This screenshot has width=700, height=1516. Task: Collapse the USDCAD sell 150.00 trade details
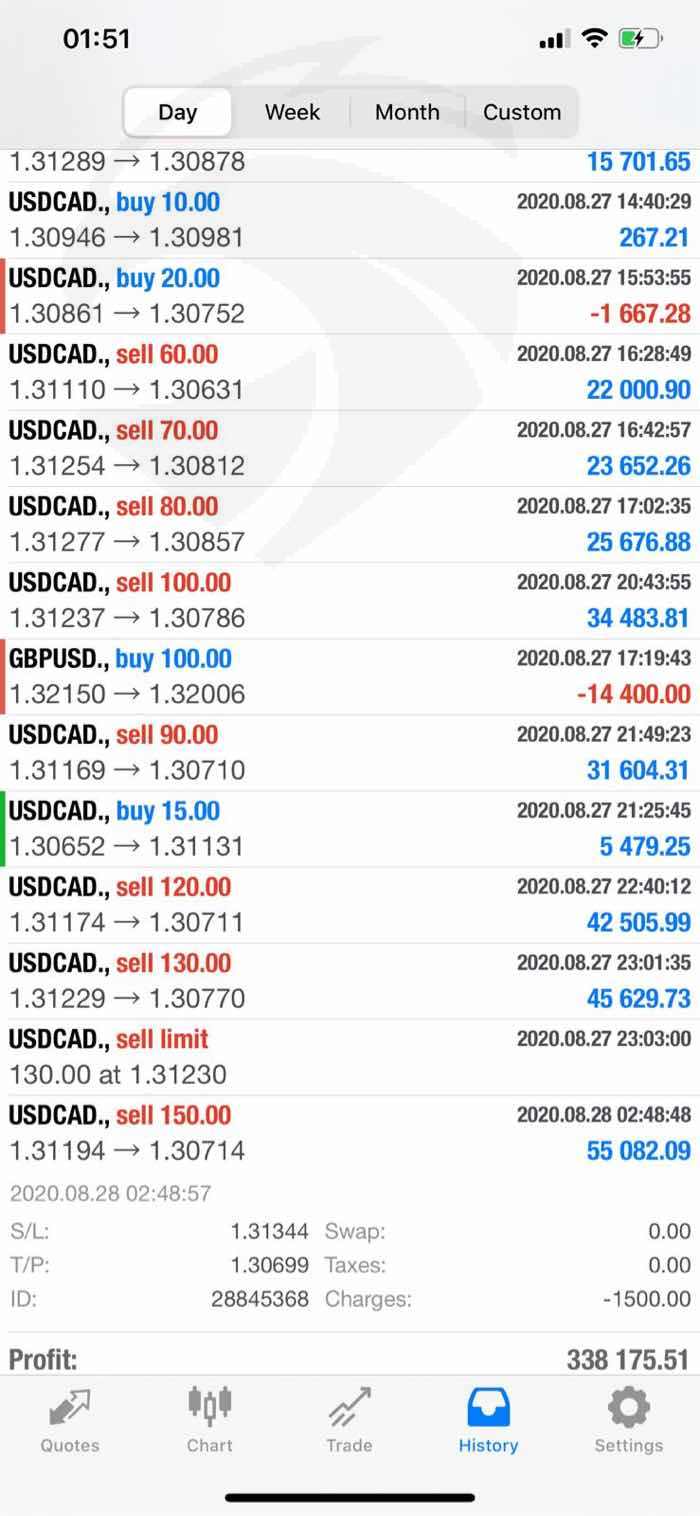[x=350, y=1133]
